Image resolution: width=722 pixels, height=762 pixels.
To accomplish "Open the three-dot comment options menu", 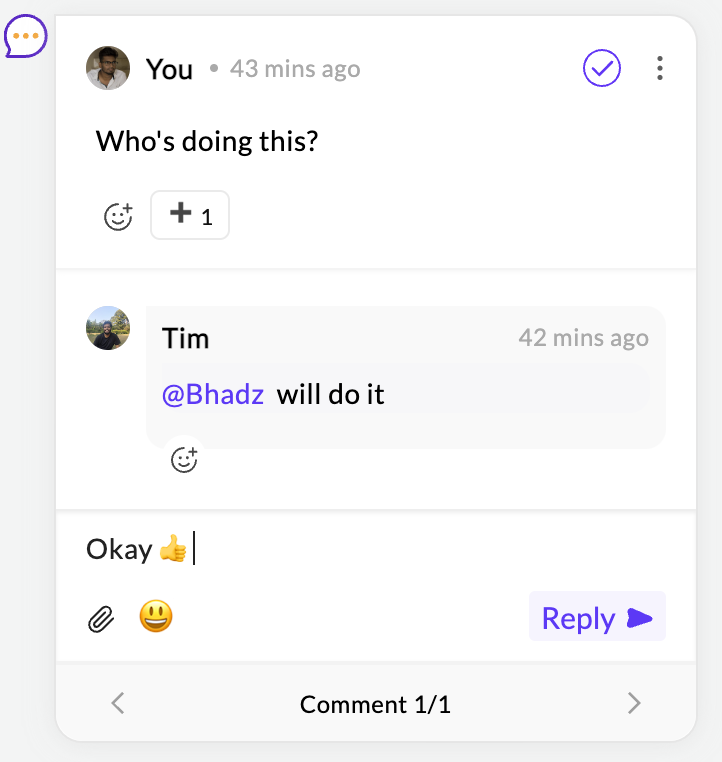I will [659, 68].
